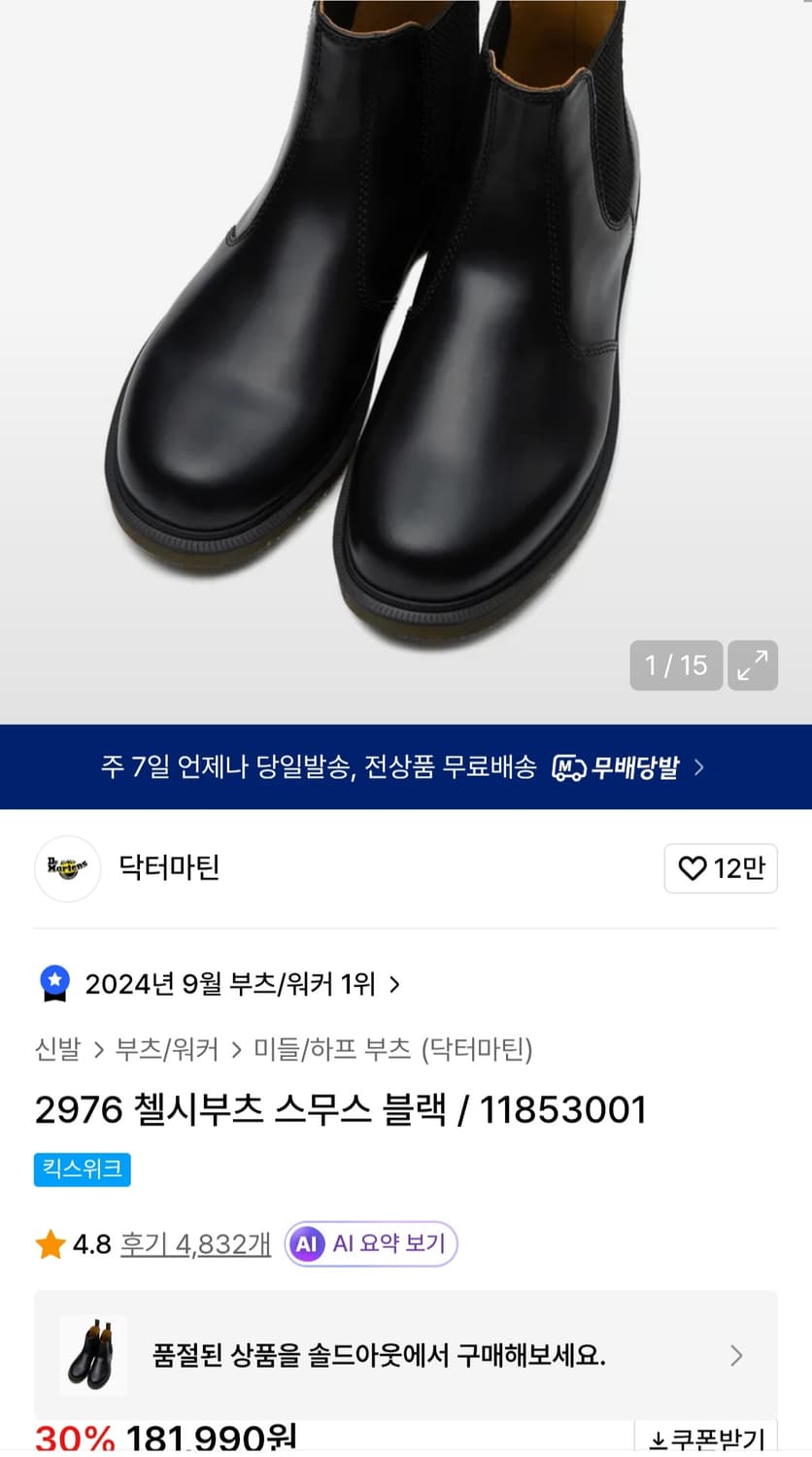Click the yellow star rating icon
Screen dimensions: 812x1457
point(49,1242)
